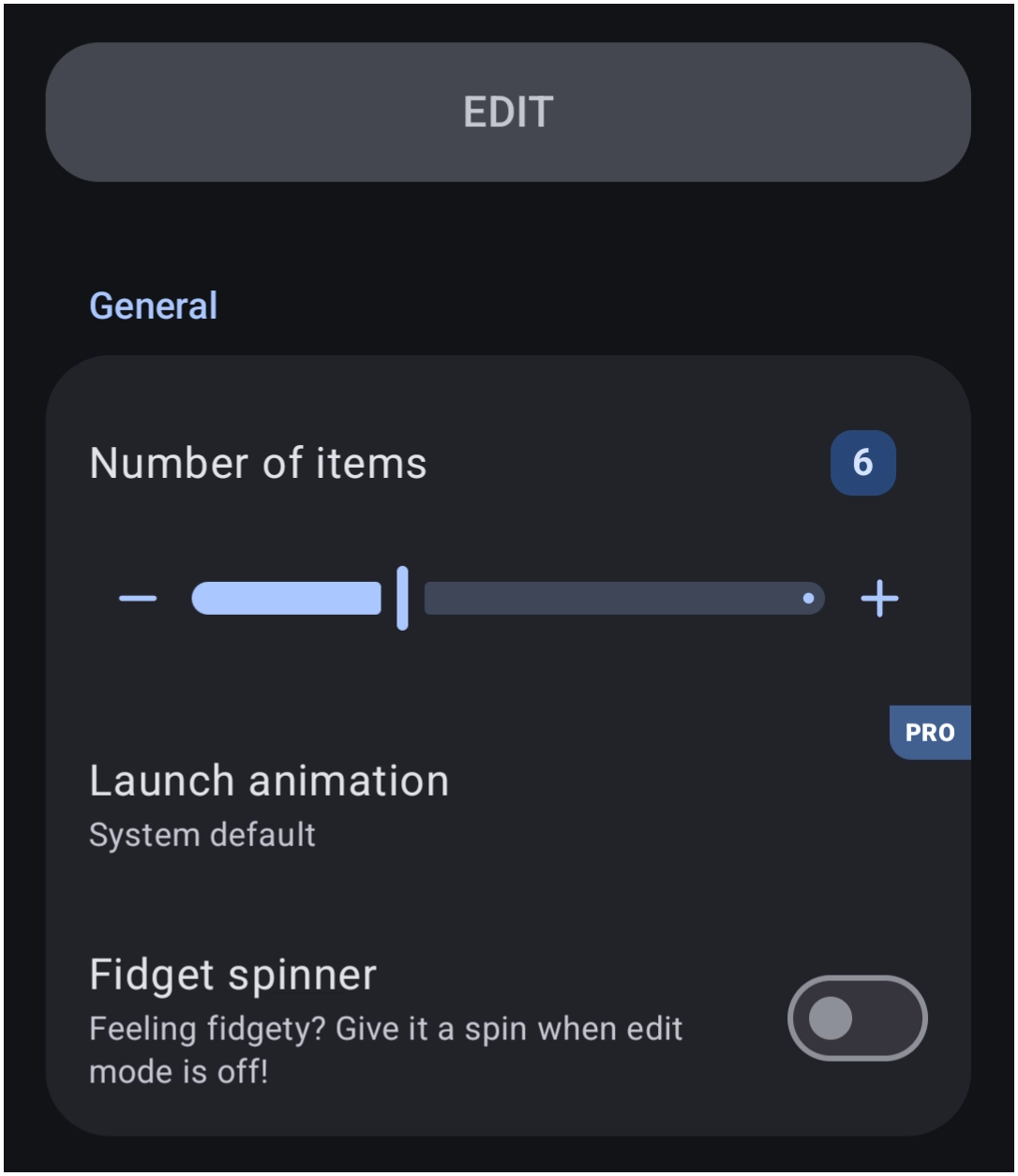Image resolution: width=1018 pixels, height=1176 pixels.
Task: Tap the number of items slider track
Action: (x=508, y=598)
